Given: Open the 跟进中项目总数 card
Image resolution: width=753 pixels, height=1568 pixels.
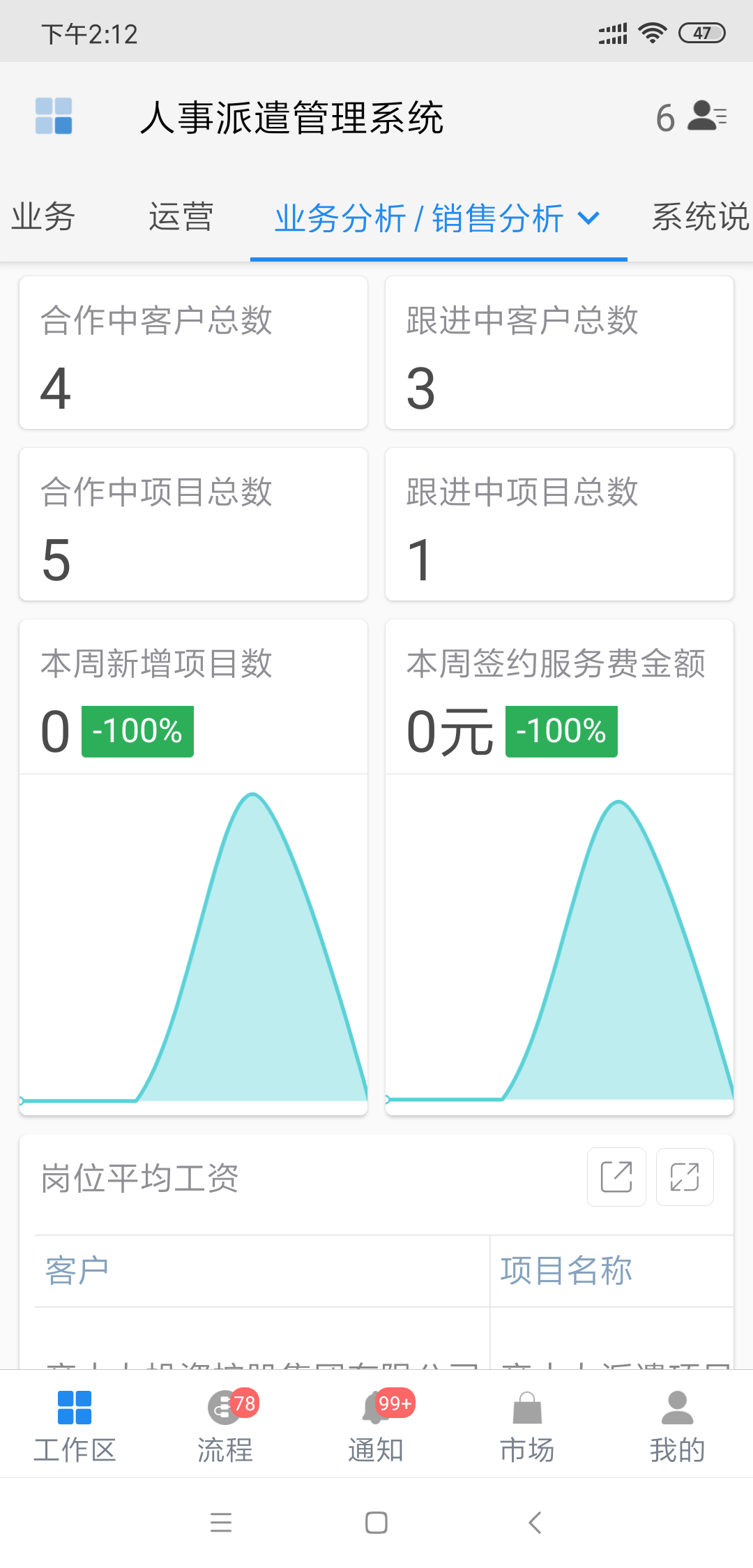Looking at the screenshot, I should tap(559, 525).
